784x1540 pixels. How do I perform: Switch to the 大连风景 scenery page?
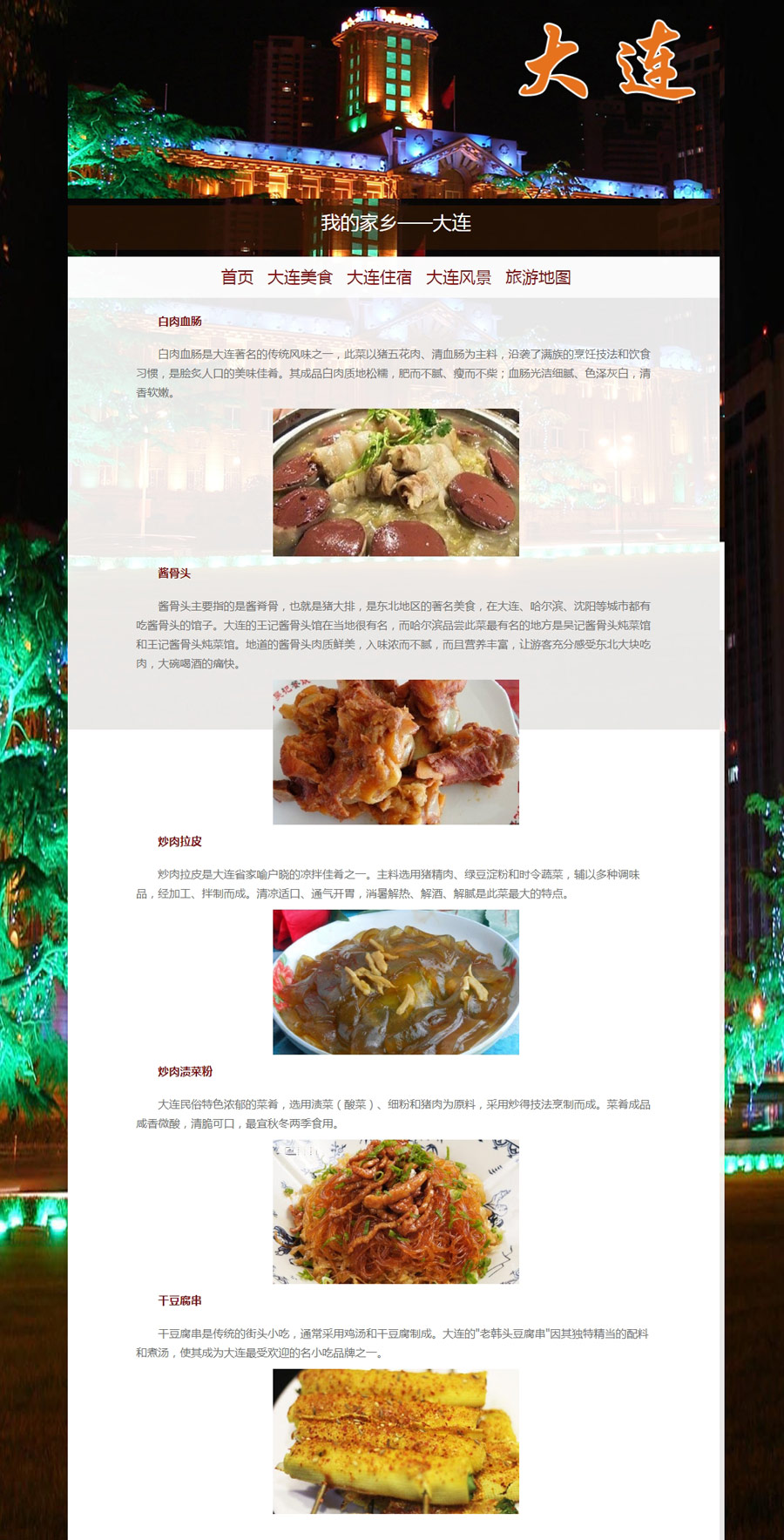pos(458,277)
